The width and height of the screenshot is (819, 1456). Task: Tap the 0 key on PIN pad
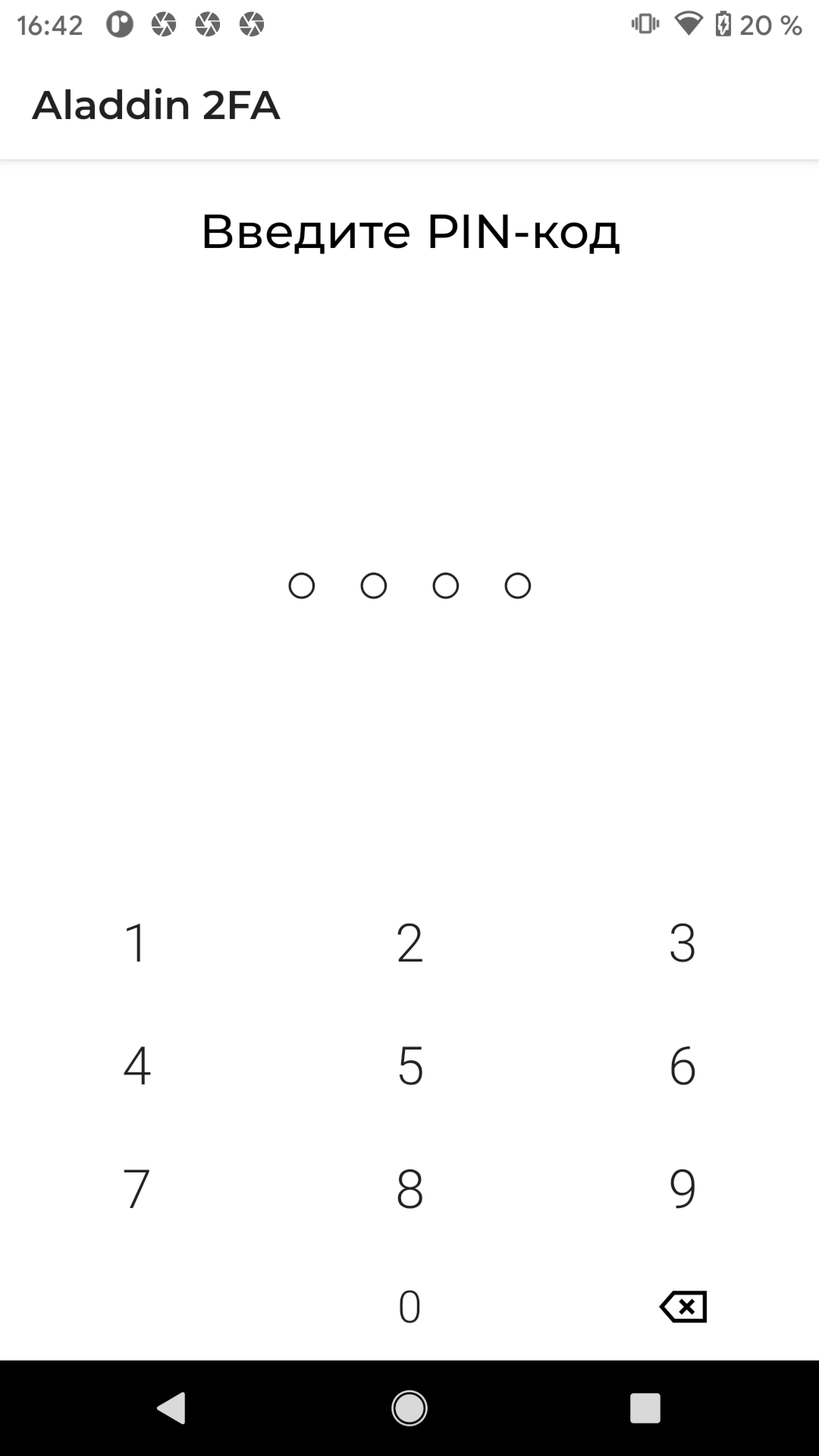[409, 1306]
